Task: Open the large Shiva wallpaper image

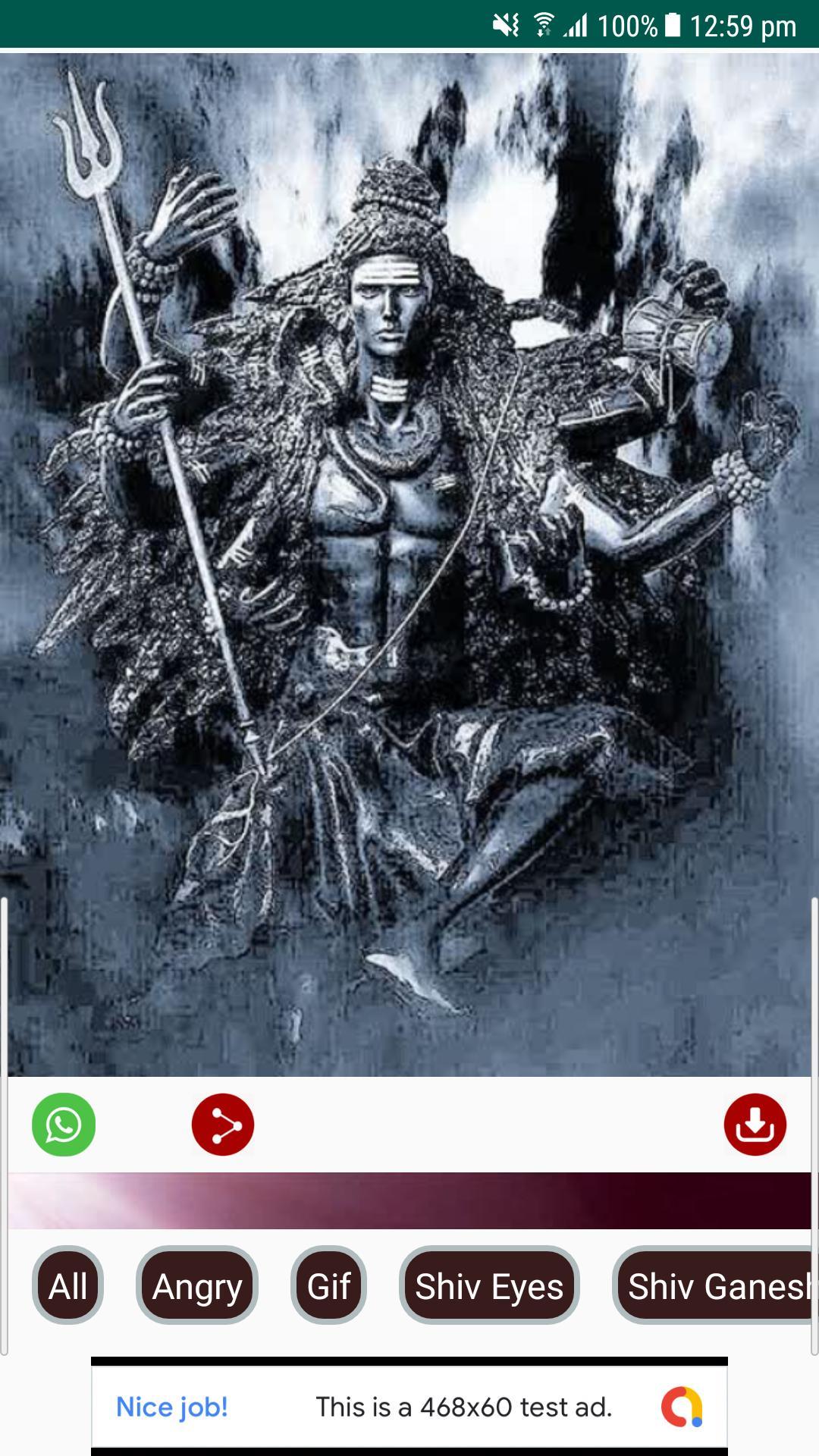Action: (x=409, y=565)
